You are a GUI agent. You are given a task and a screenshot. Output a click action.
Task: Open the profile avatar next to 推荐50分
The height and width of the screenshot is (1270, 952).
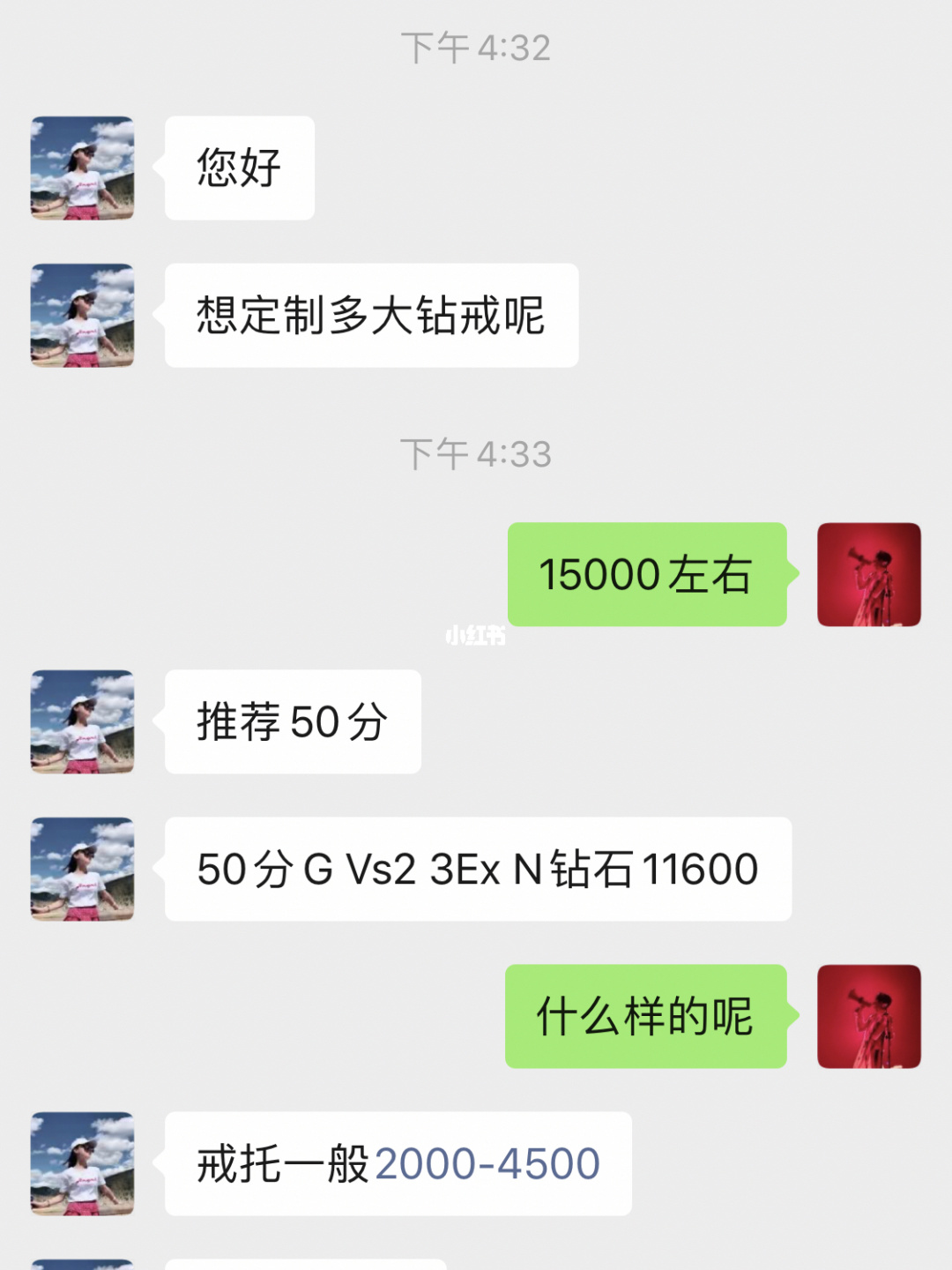point(82,721)
